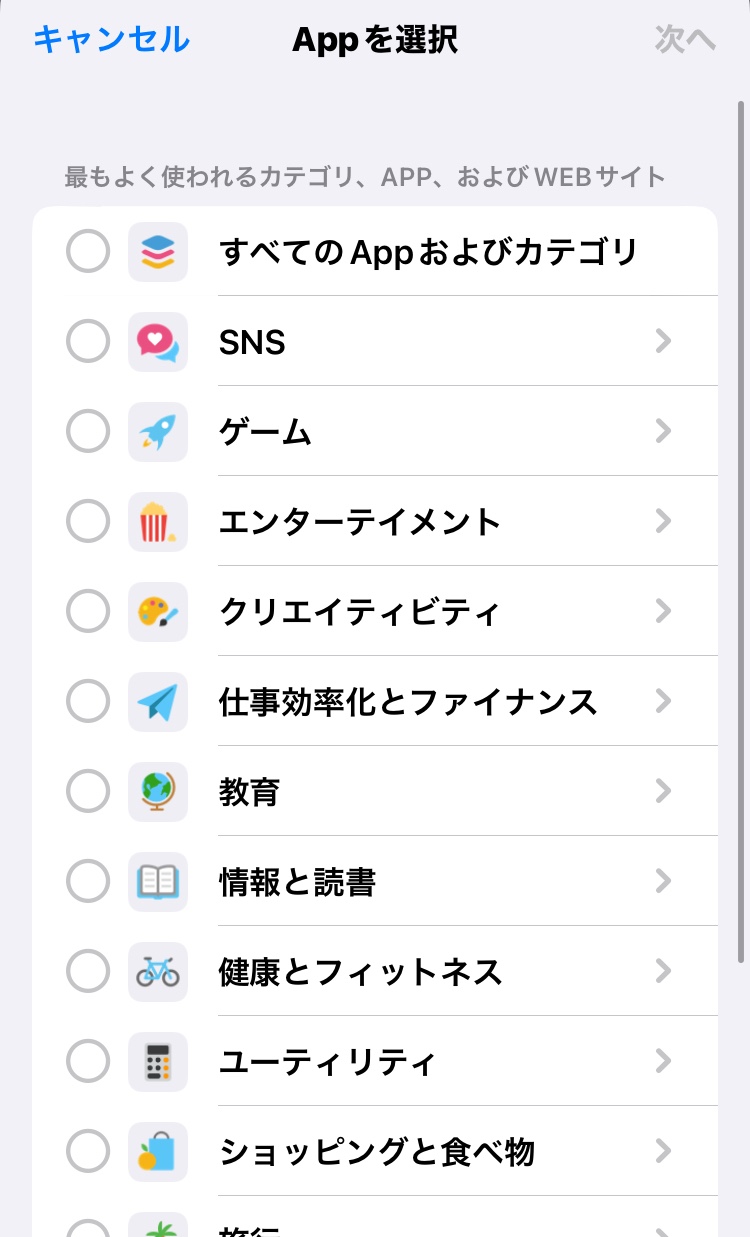
Task: Expand the ゲーム category list
Action: pos(662,432)
